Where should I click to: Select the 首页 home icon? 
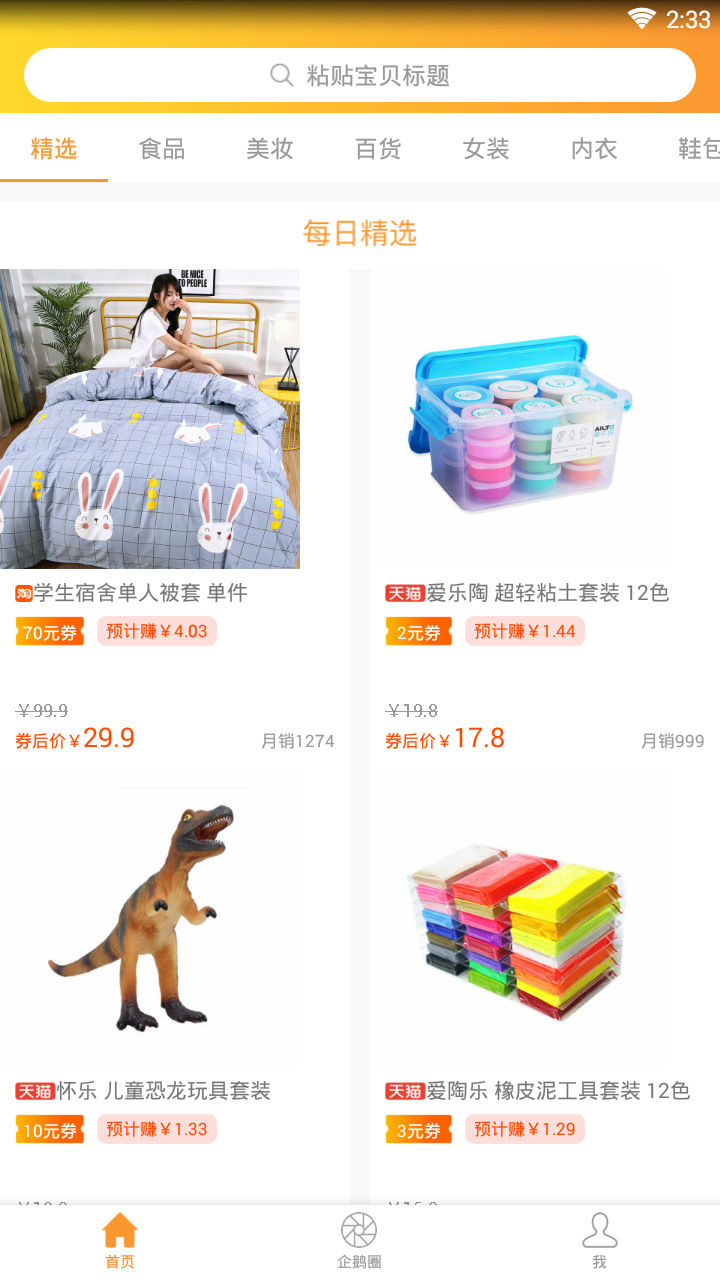point(119,1230)
